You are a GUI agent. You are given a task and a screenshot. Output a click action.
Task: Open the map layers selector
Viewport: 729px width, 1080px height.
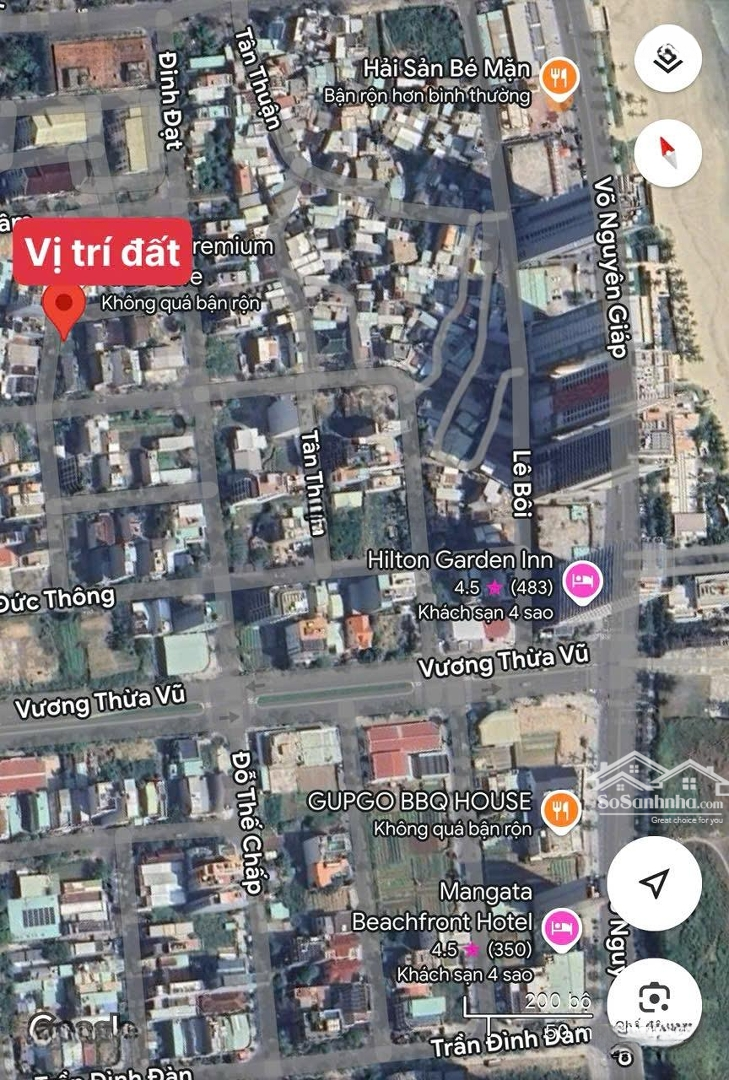(668, 59)
